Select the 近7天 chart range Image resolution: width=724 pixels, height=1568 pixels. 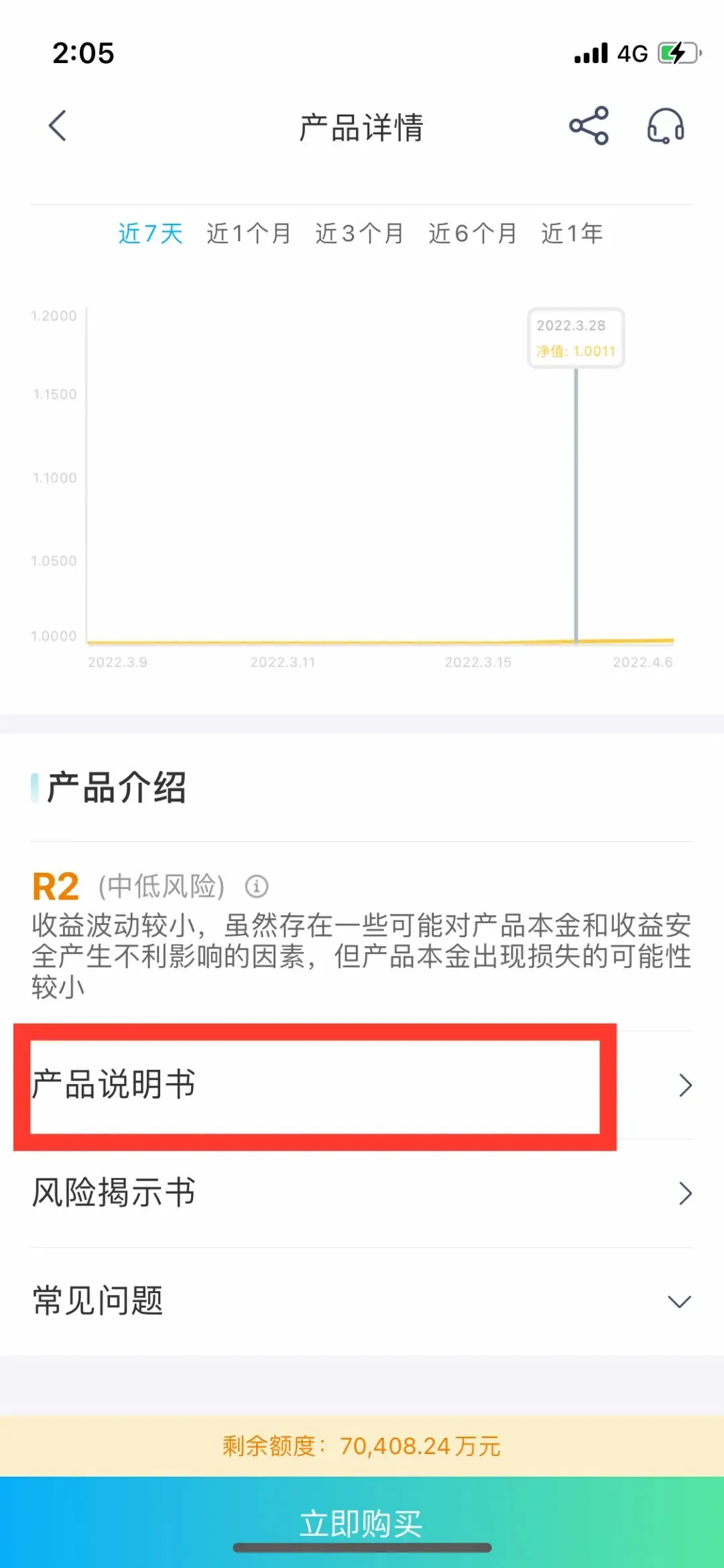150,233
